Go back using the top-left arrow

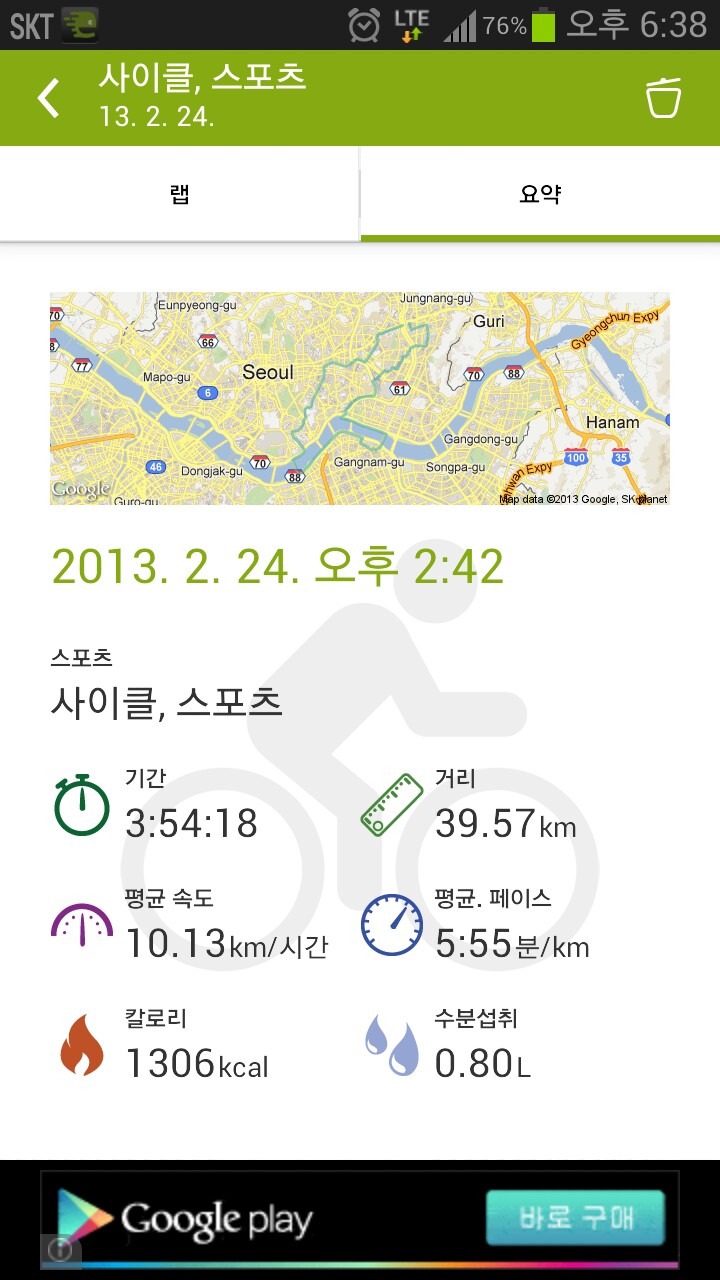(x=48, y=98)
